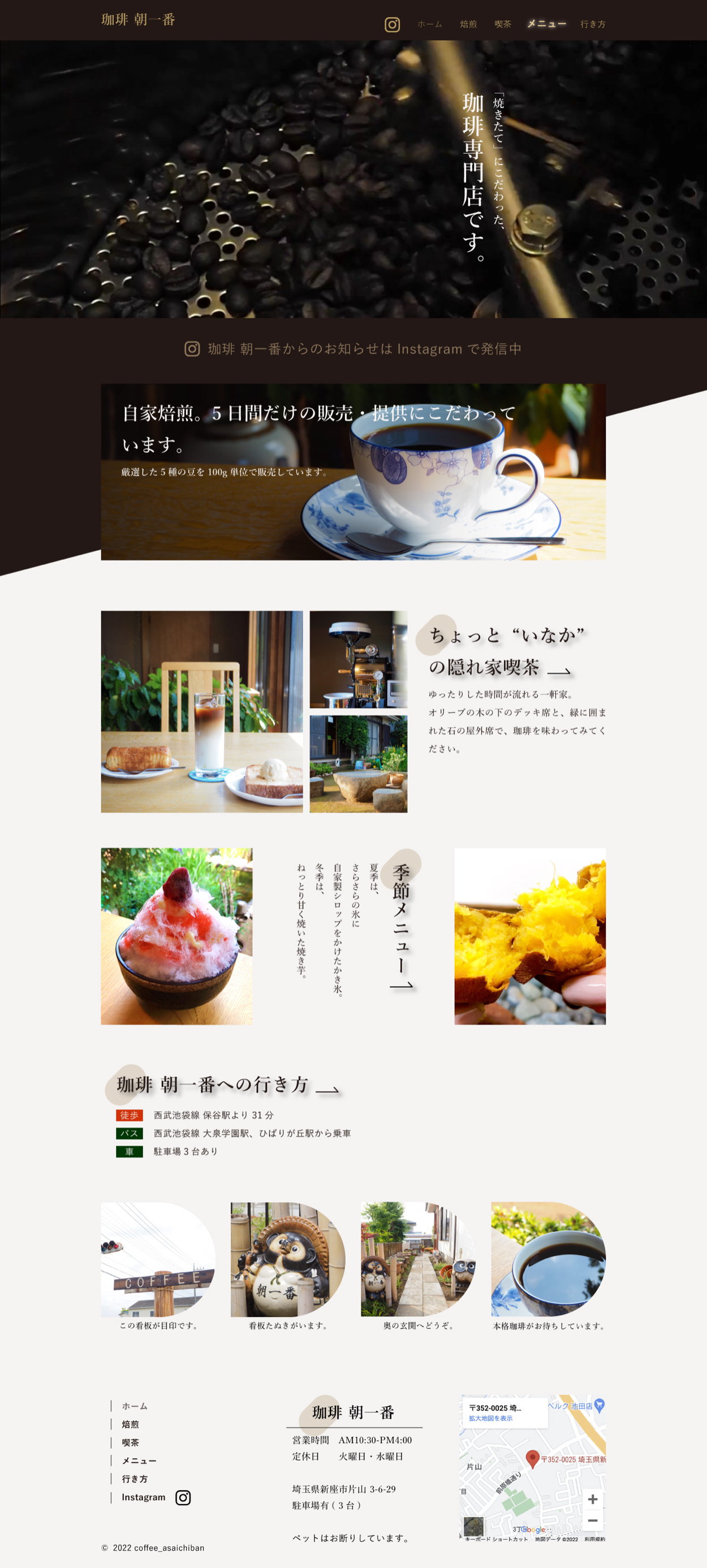The width and height of the screenshot is (707, 1568).
Task: Open 行き方 in top navigation
Action: tap(593, 24)
